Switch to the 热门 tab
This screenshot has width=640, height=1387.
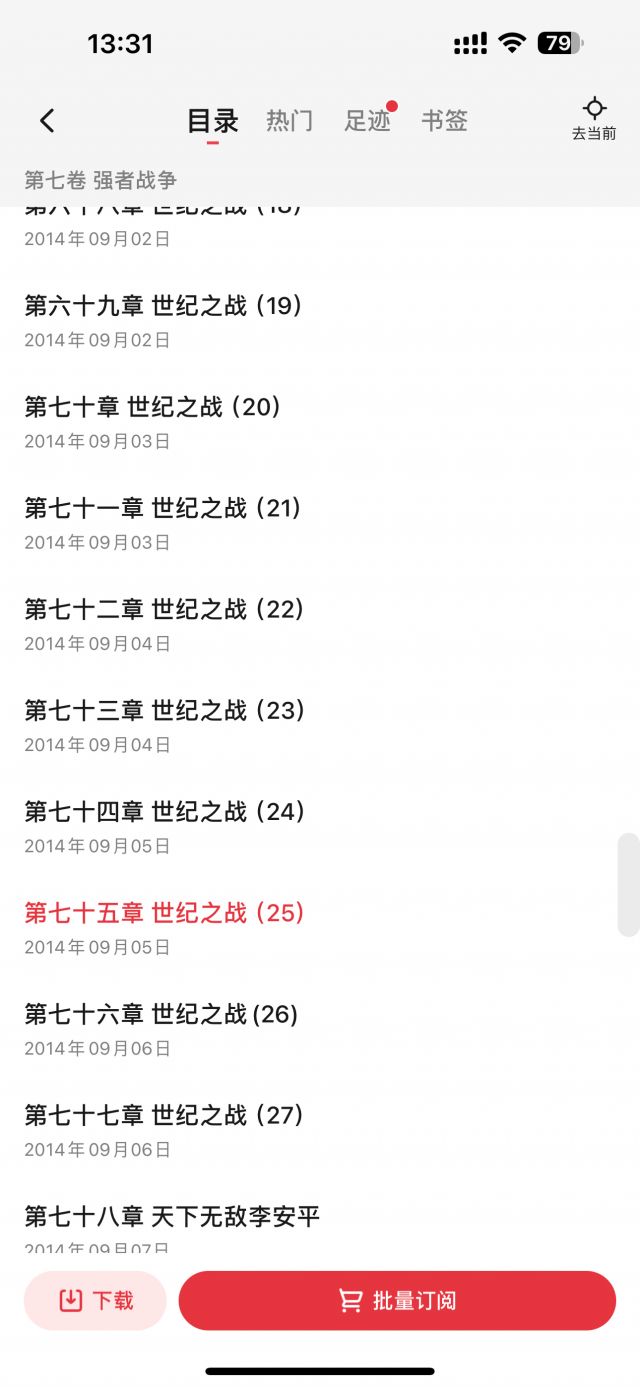tap(289, 121)
